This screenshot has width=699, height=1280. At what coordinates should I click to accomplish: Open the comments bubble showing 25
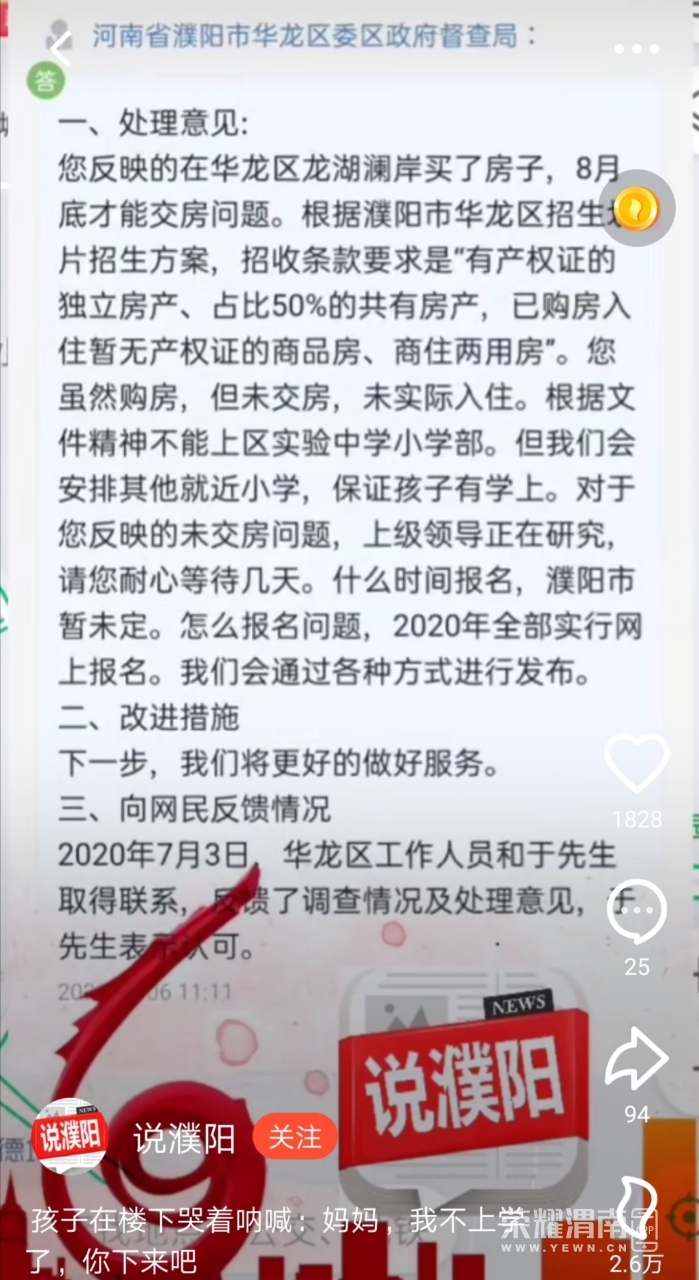pyautogui.click(x=636, y=912)
